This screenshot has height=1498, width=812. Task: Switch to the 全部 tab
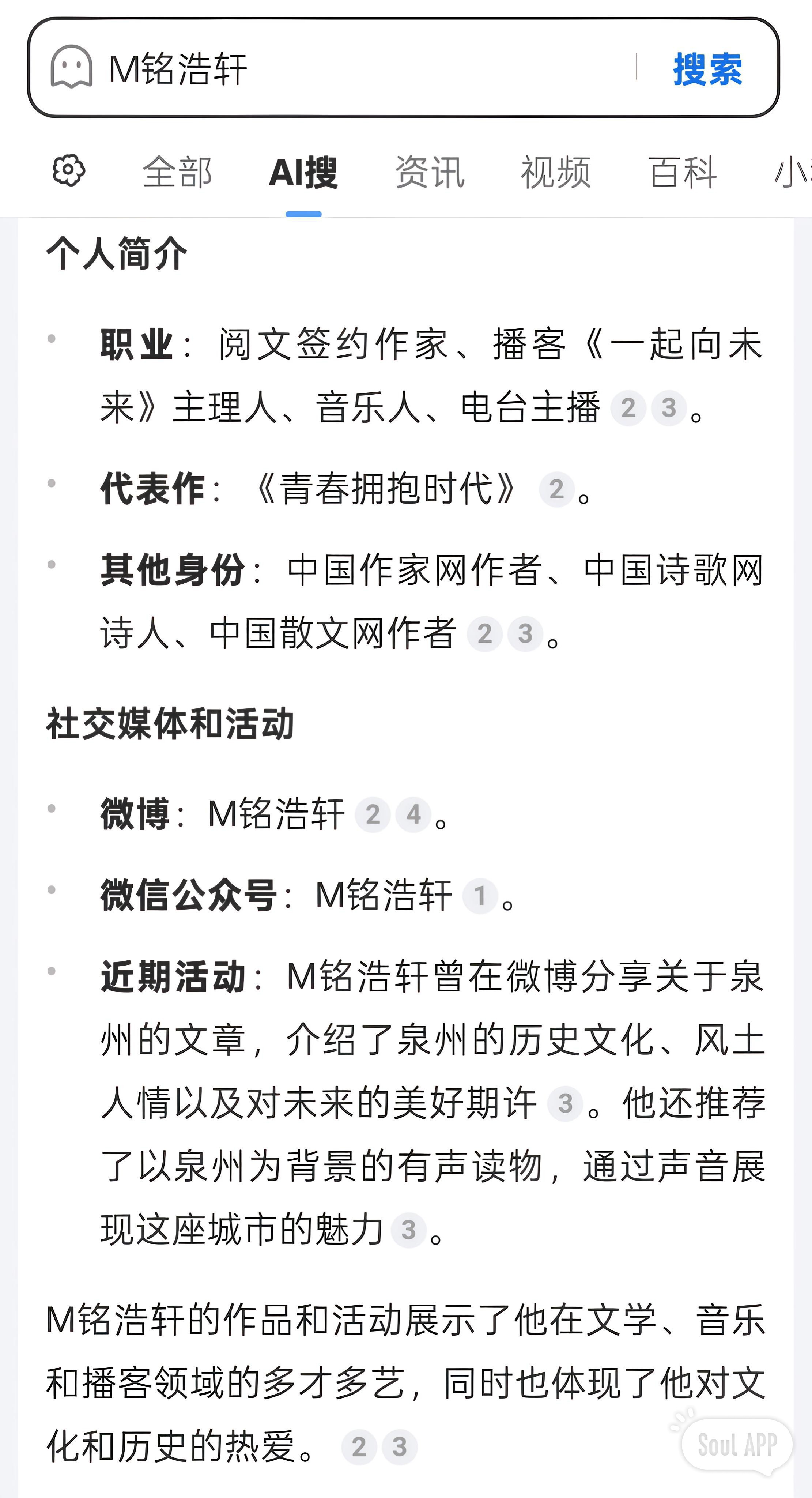[x=177, y=172]
